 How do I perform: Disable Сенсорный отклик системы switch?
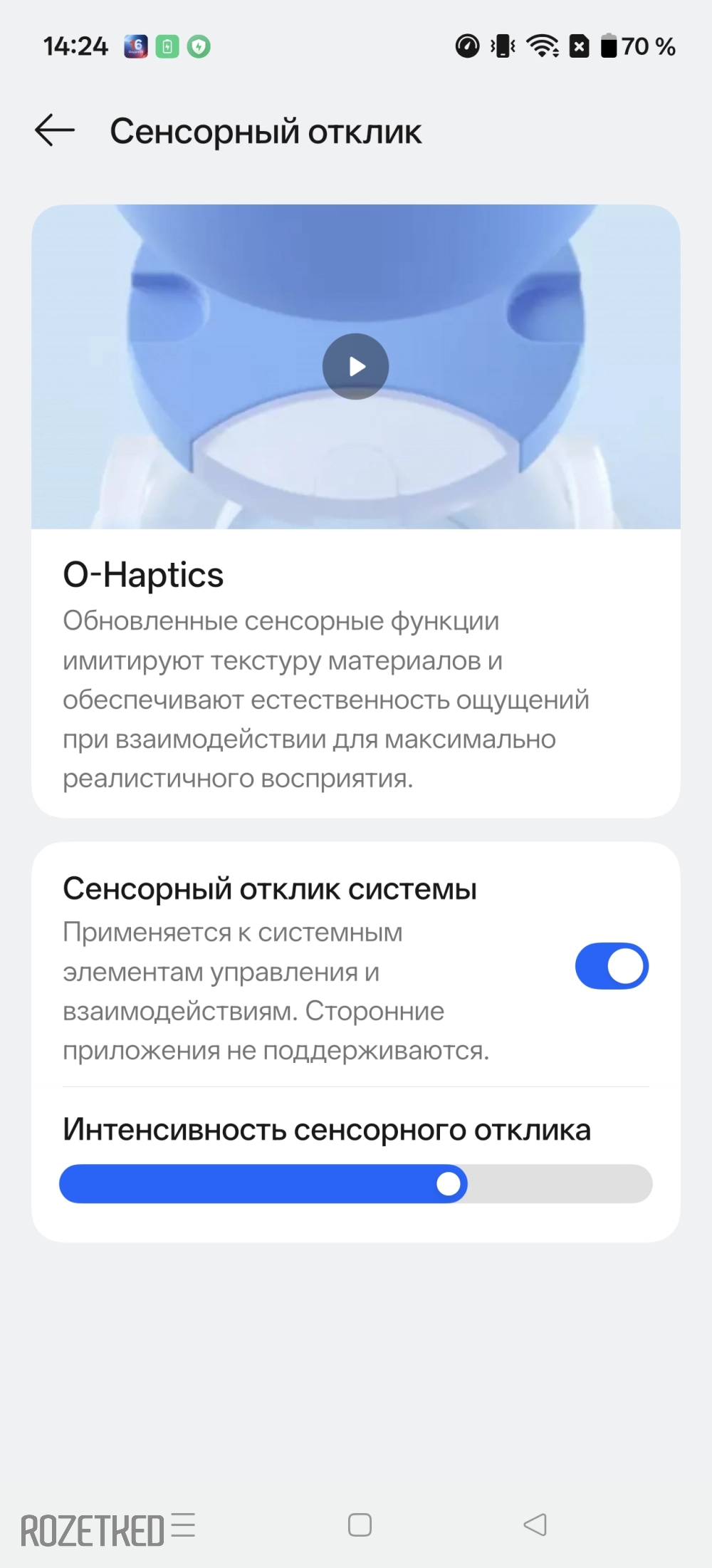(611, 966)
